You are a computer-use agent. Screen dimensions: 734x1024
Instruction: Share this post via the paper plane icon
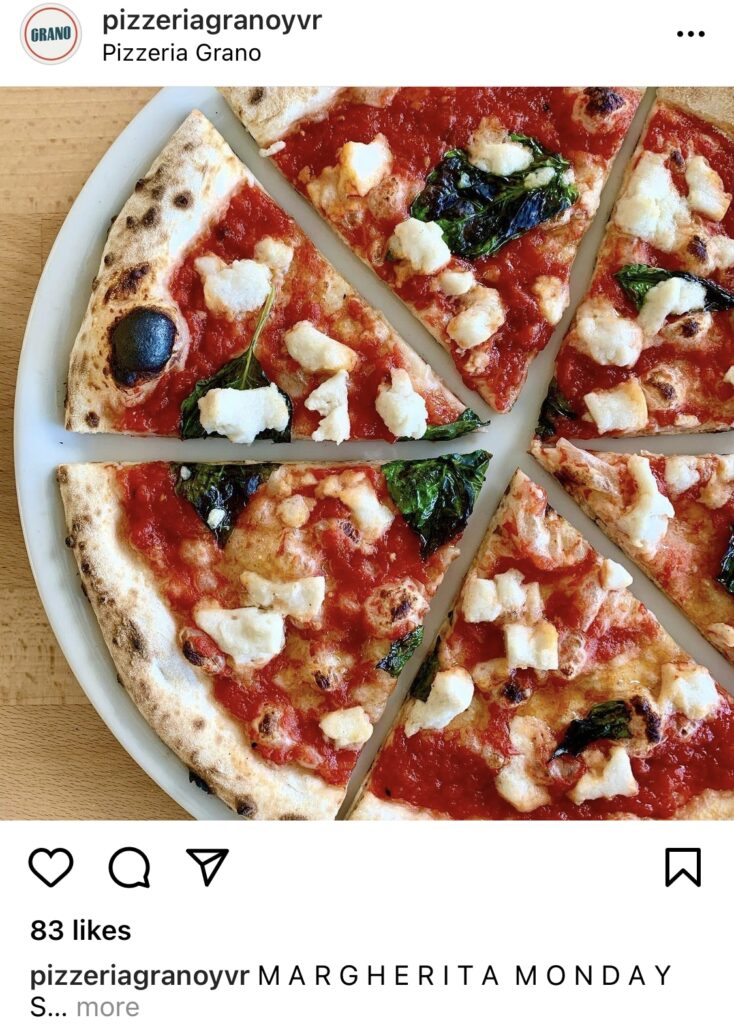(207, 867)
